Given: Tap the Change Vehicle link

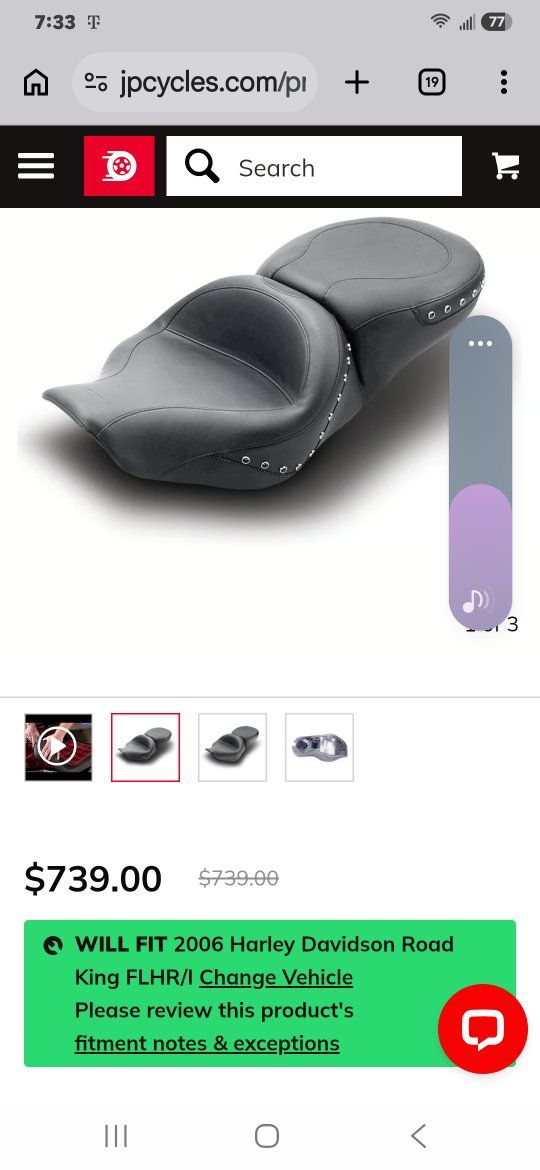Looking at the screenshot, I should [x=276, y=977].
